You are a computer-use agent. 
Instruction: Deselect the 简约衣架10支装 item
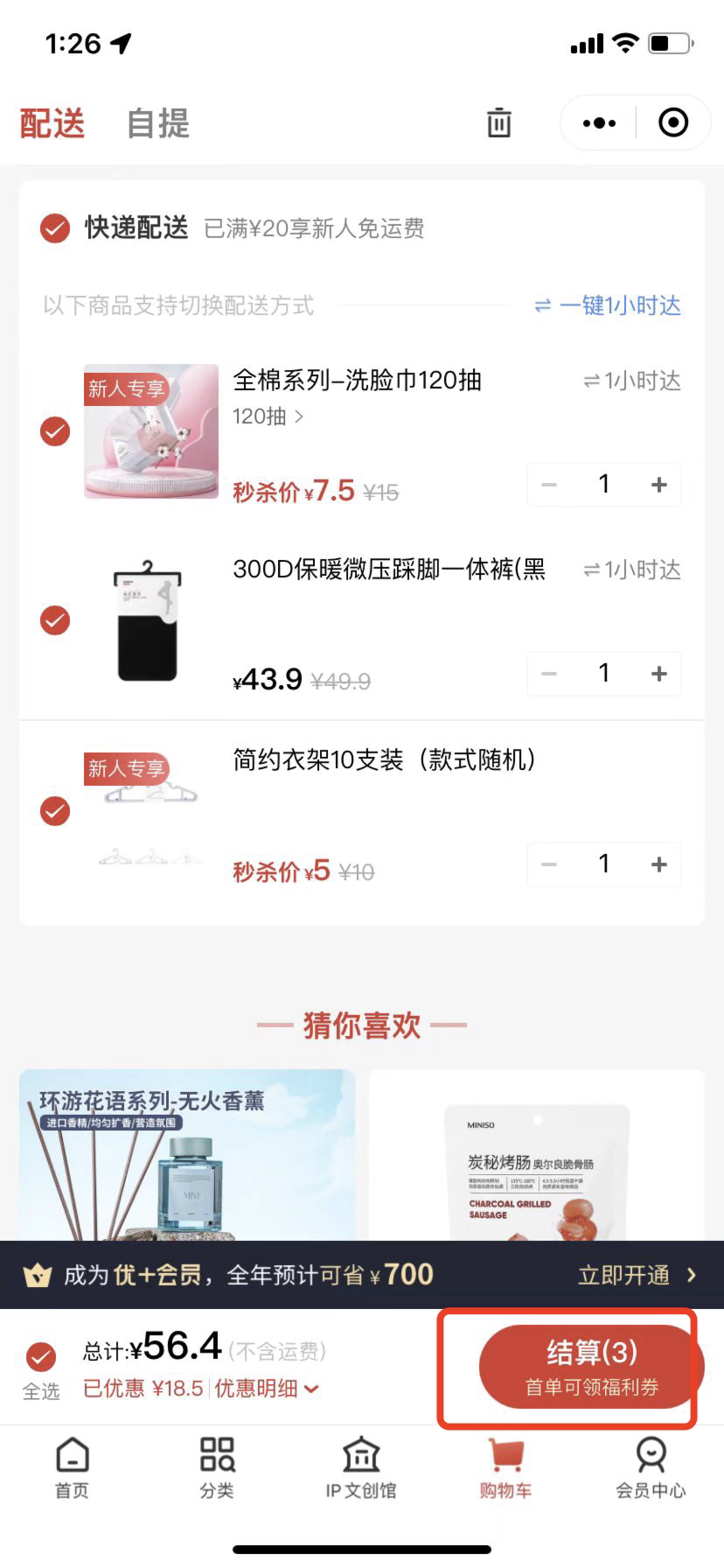55,811
